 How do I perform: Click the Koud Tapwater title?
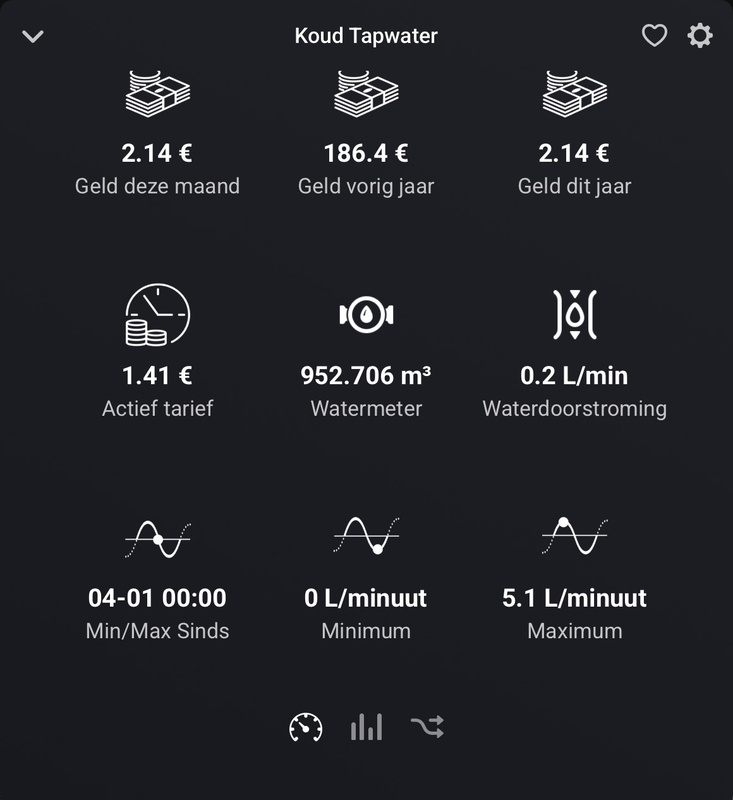(x=364, y=35)
